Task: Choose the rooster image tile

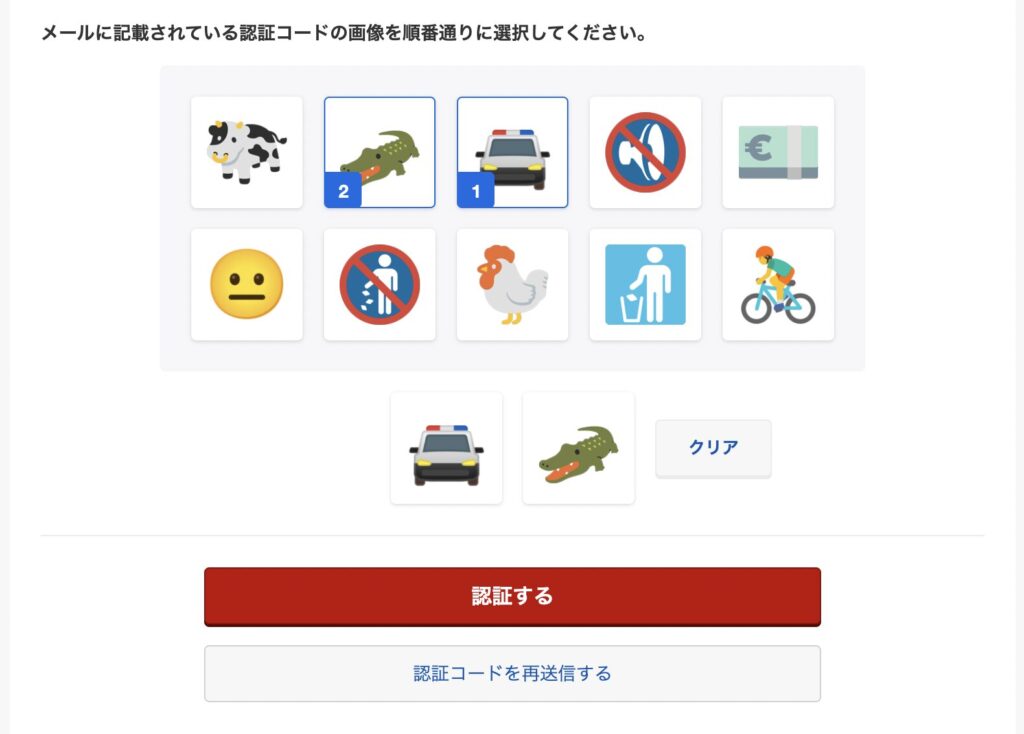Action: 512,284
